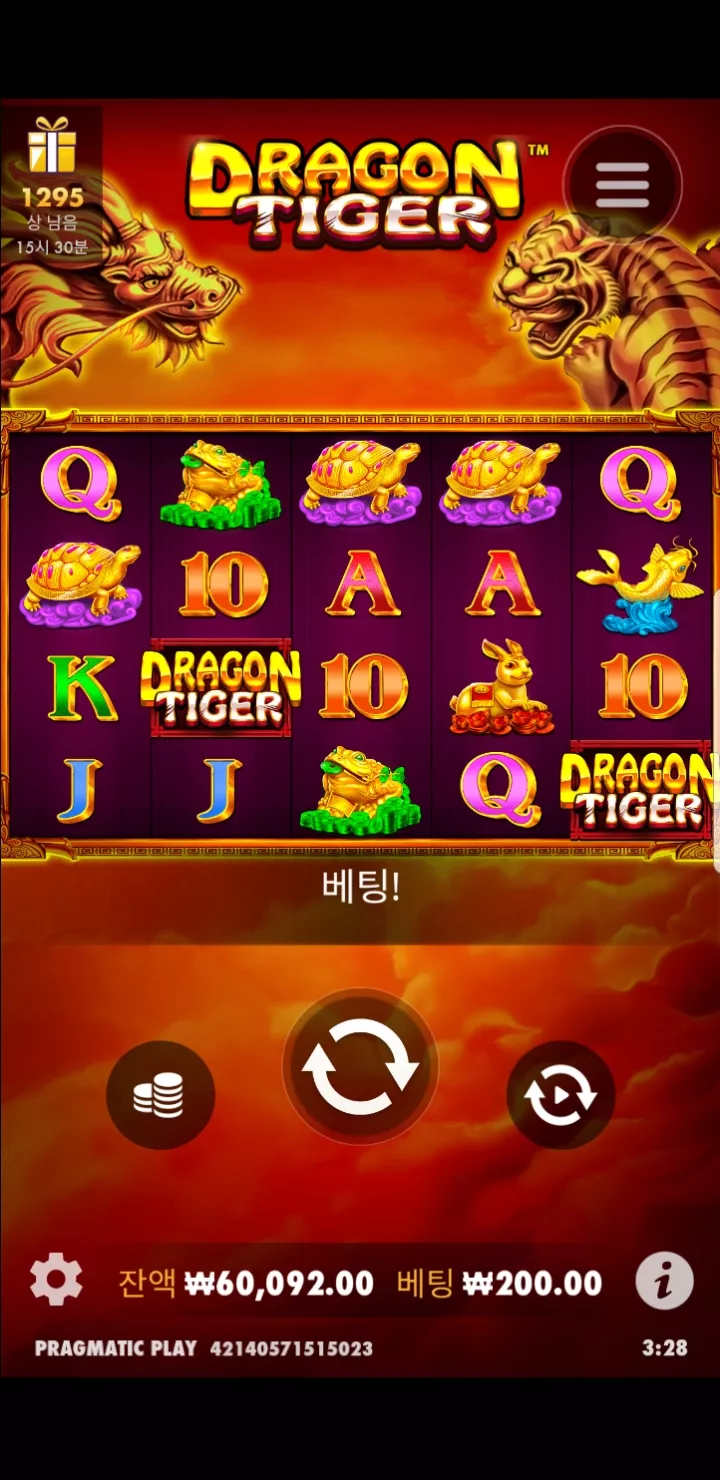The height and width of the screenshot is (1480, 720).
Task: Spin the reels
Action: (360, 1067)
